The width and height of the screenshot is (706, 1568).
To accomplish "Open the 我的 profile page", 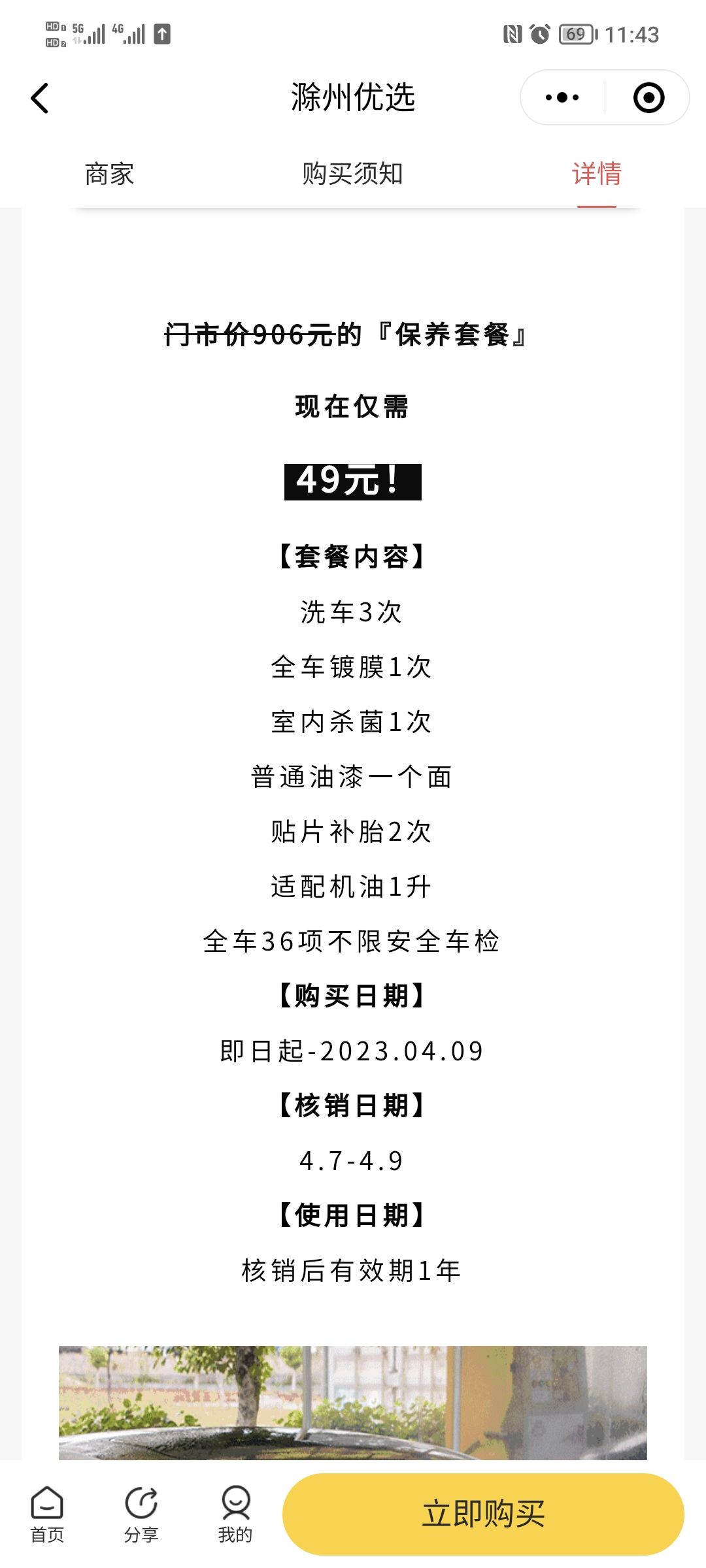I will tap(235, 1514).
